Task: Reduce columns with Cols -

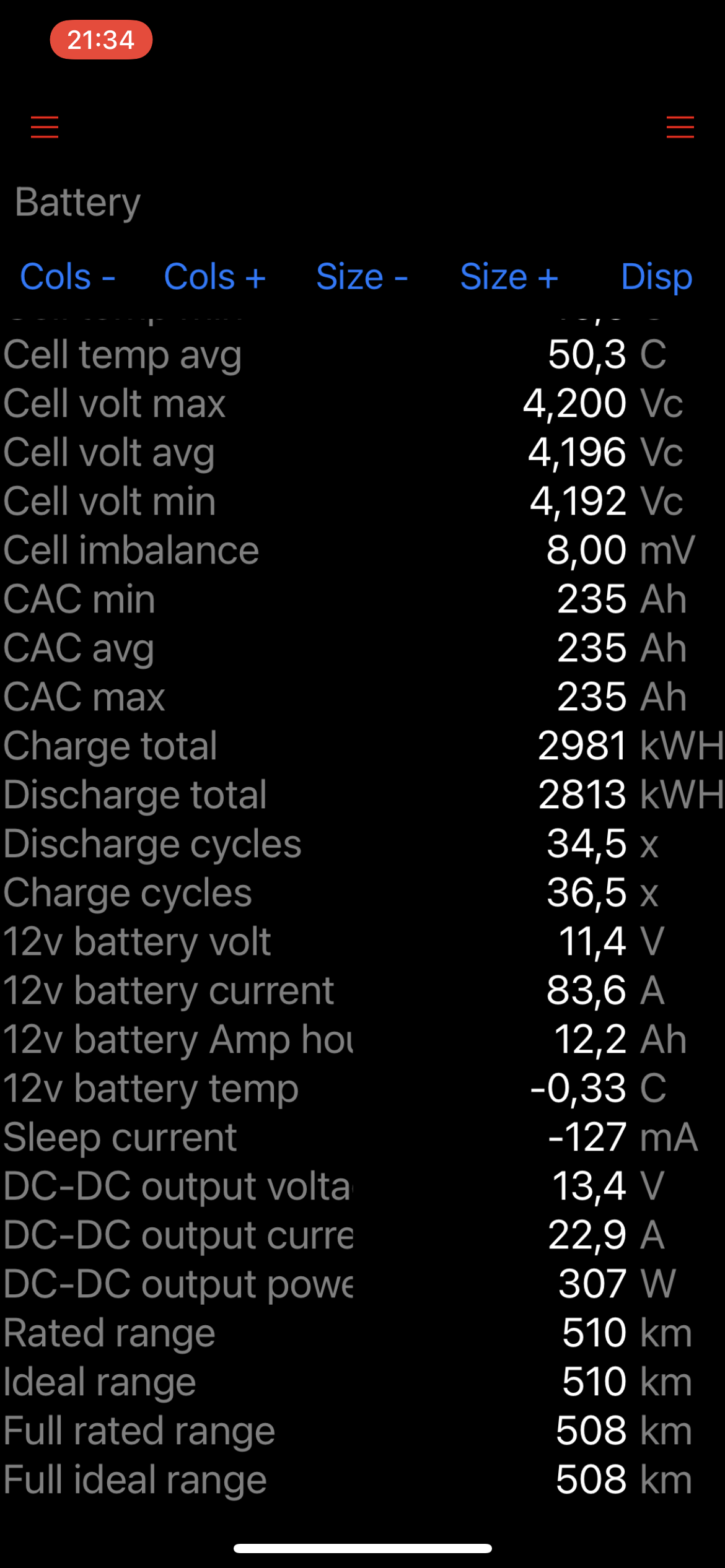Action: (68, 276)
